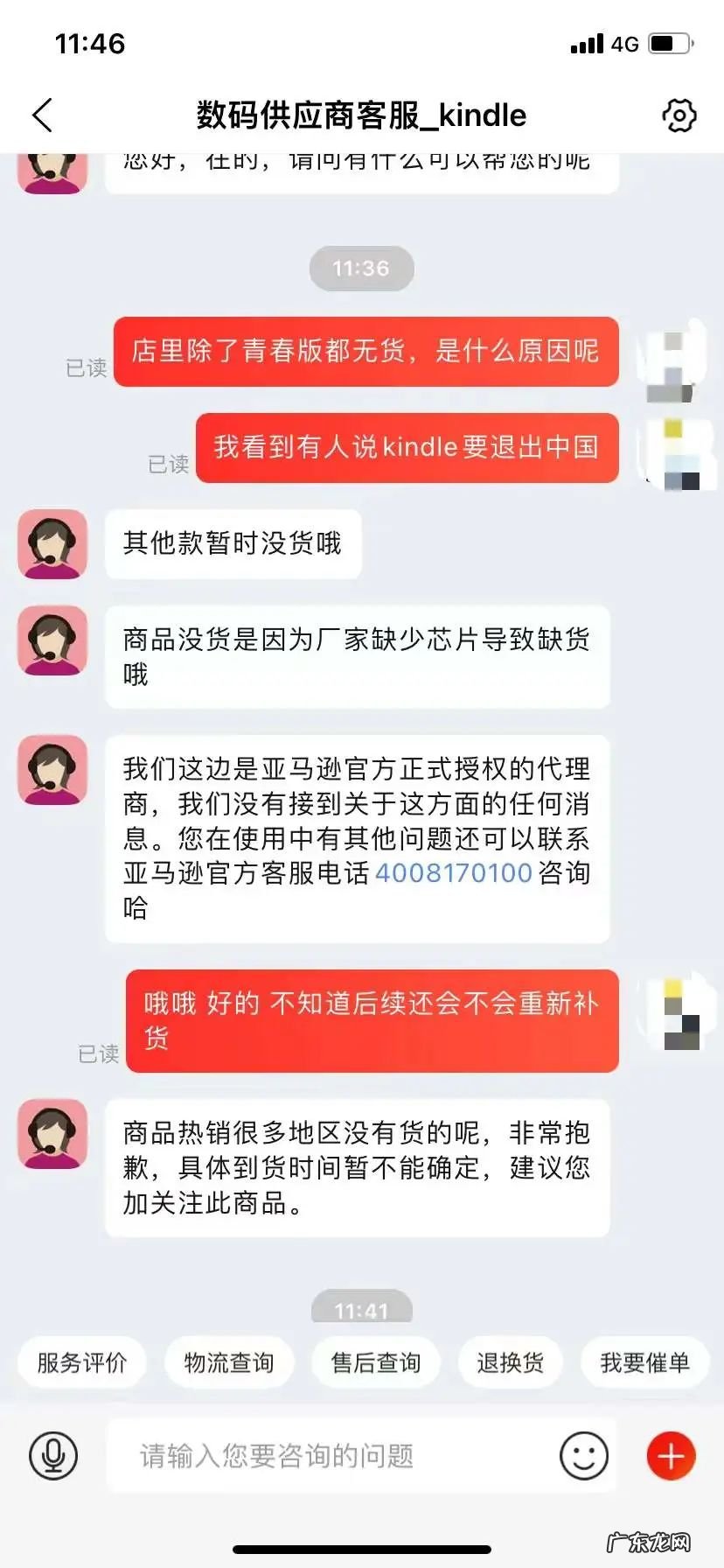
Task: Open 物流查询 logistics query
Action: 228,1362
